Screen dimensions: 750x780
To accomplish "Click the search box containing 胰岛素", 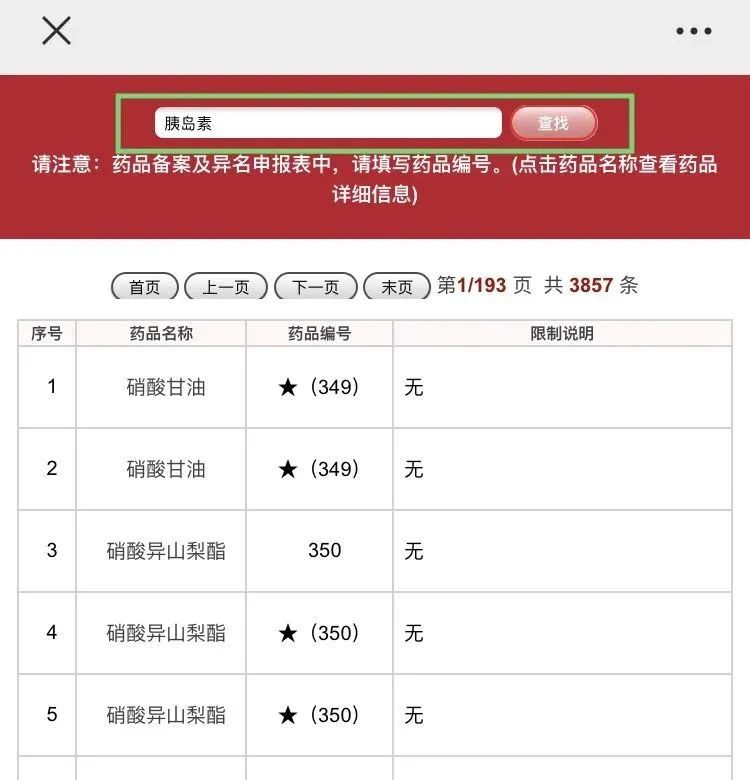I will 330,123.
